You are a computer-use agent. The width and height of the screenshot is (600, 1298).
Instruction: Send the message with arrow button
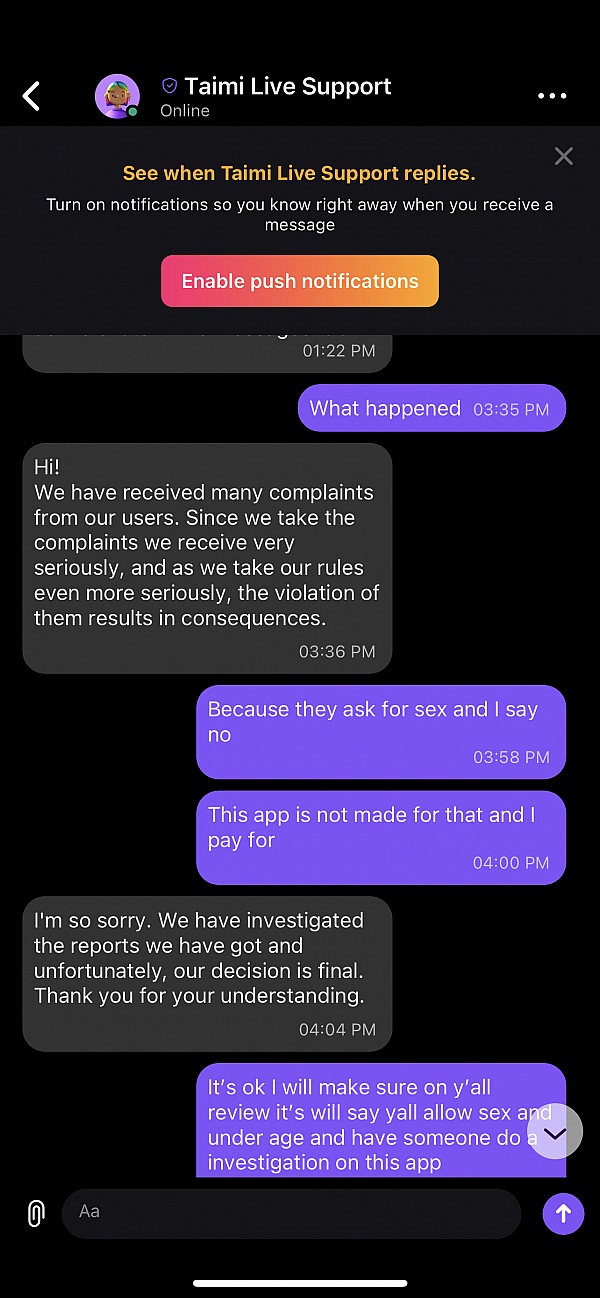563,1213
